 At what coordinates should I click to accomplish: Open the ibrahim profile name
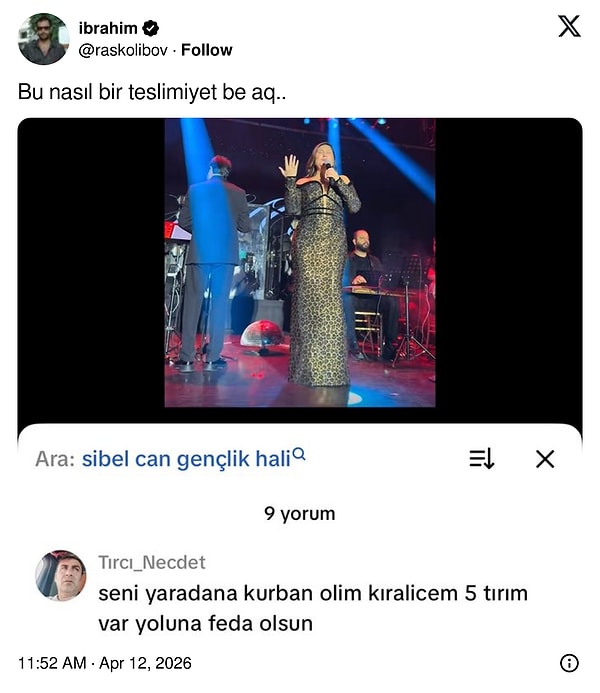pos(108,28)
